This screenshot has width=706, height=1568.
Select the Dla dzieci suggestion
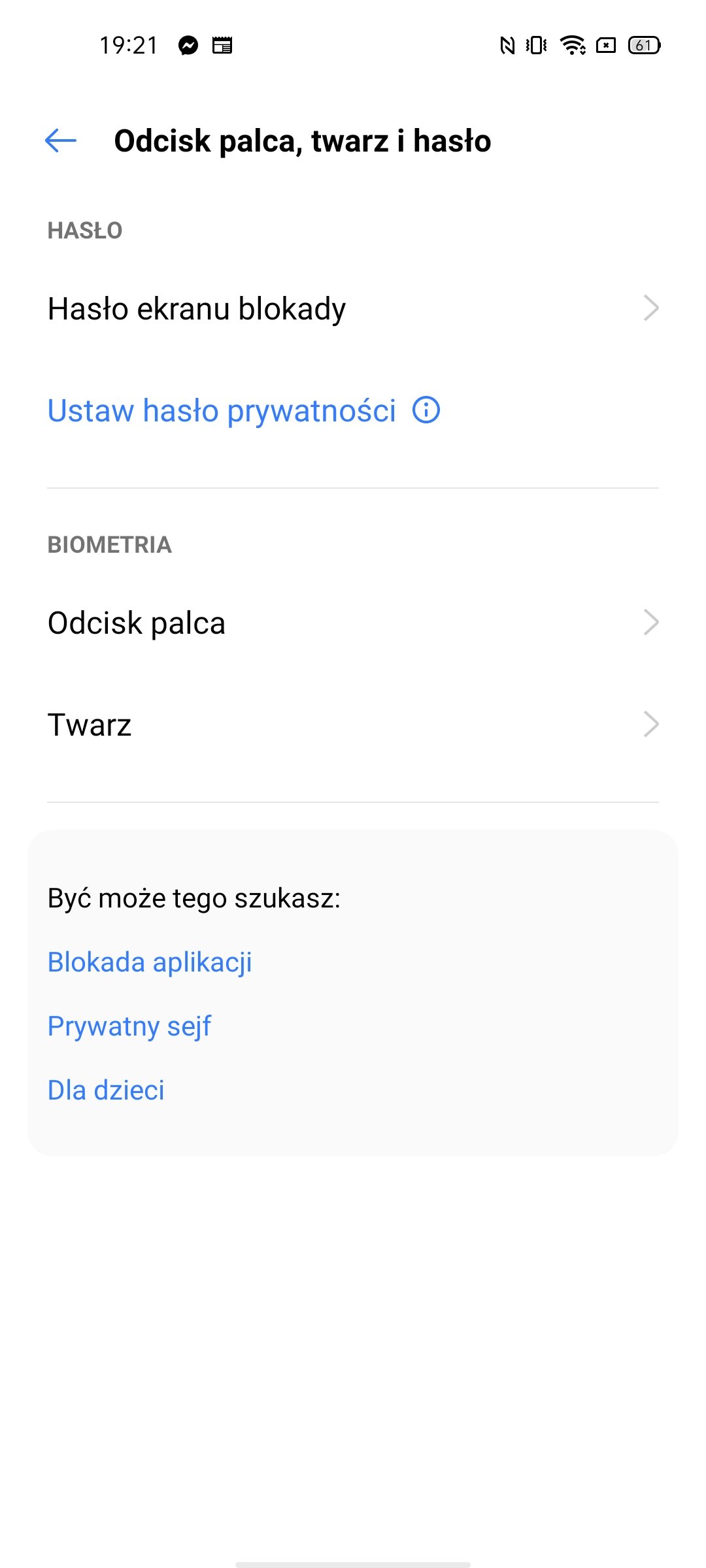pyautogui.click(x=106, y=1090)
